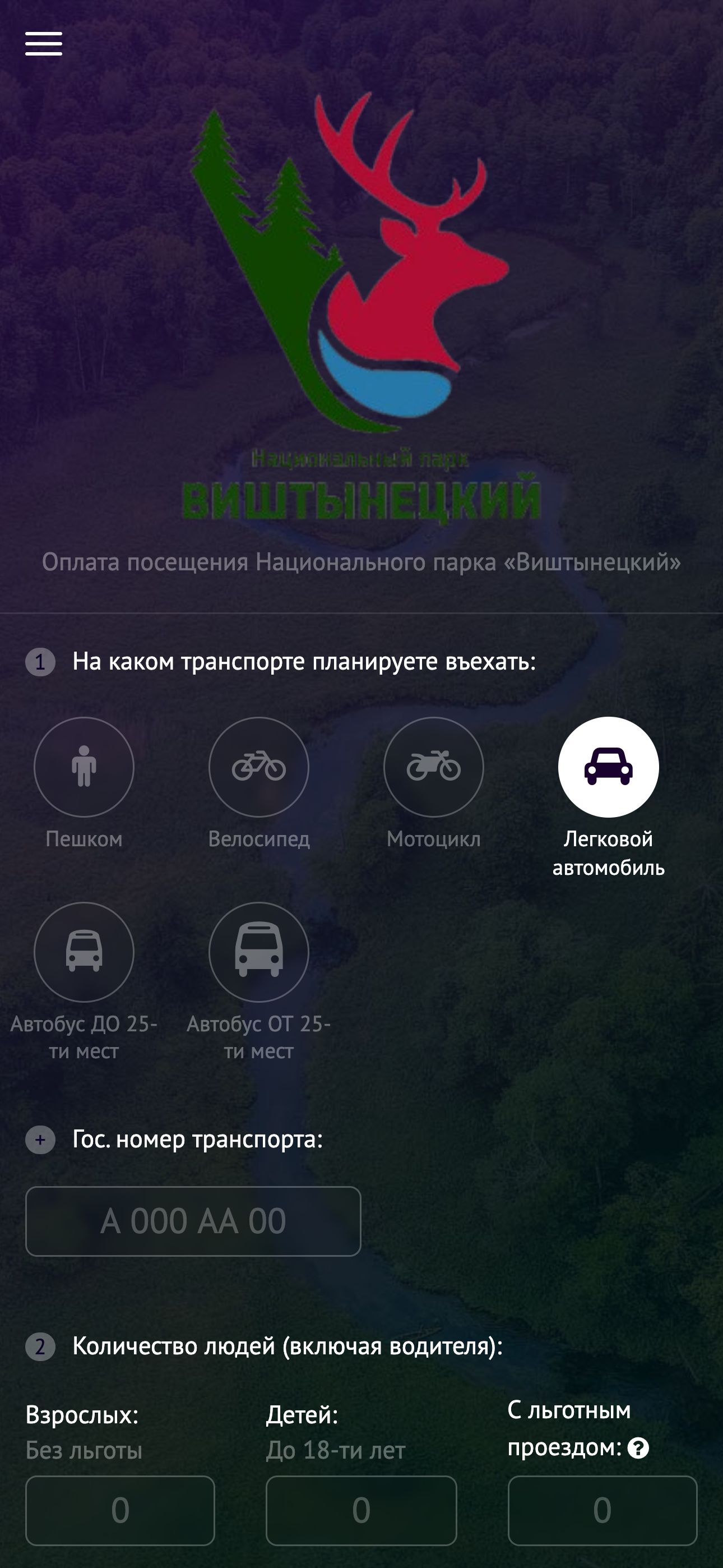The width and height of the screenshot is (723, 1568).
Task: Tap the Детей count field
Action: point(361,1510)
